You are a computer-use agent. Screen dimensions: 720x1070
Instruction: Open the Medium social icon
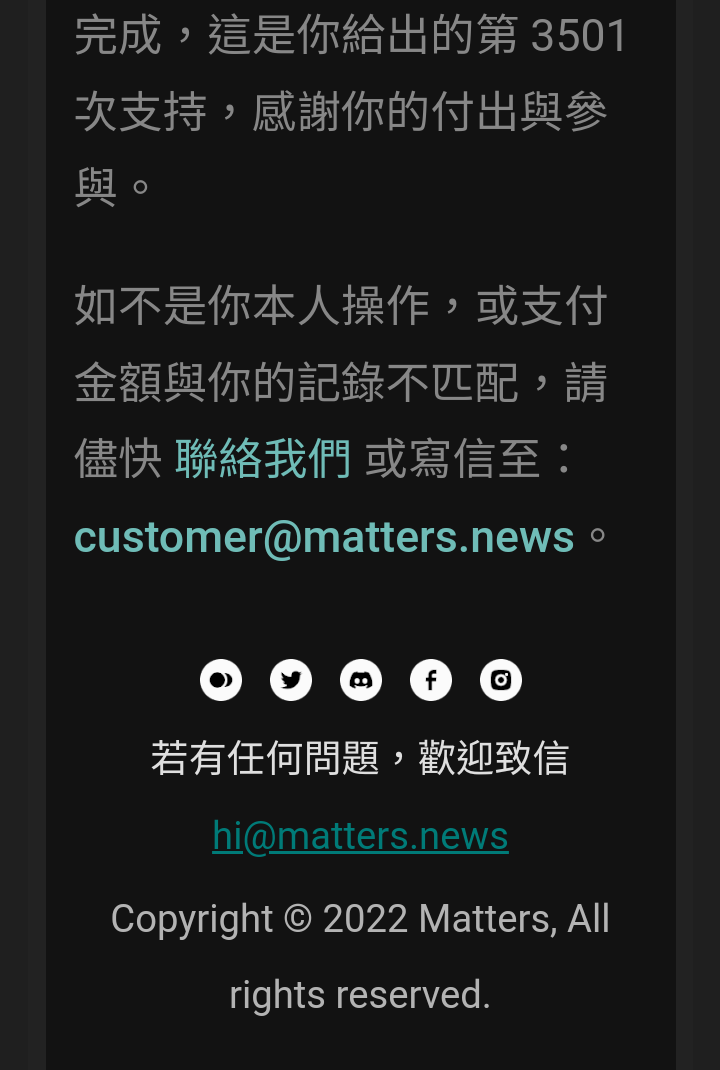coord(221,681)
